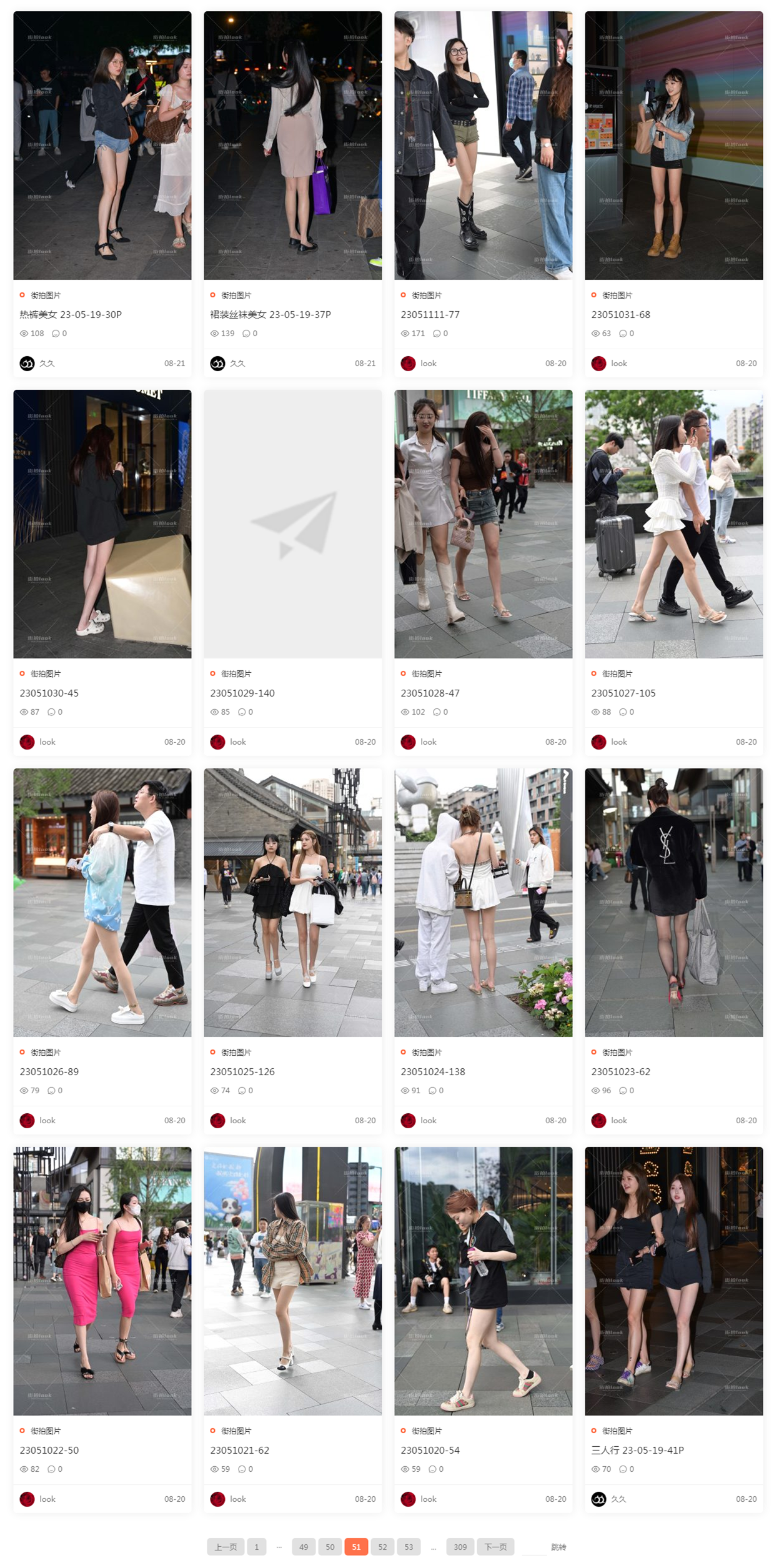Go to the next page 下一页
784x1568 pixels.
495,1547
